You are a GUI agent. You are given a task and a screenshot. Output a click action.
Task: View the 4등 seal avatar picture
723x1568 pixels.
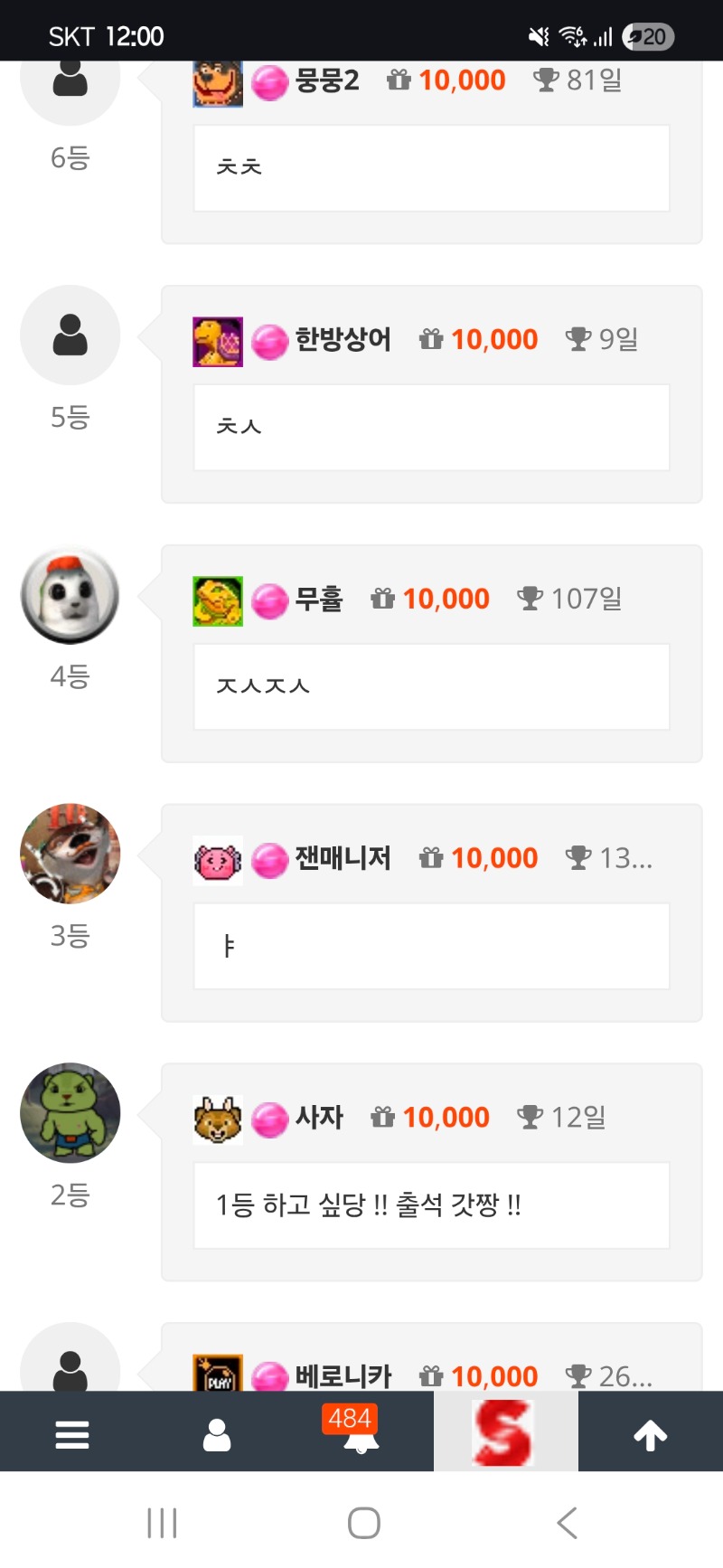70,595
